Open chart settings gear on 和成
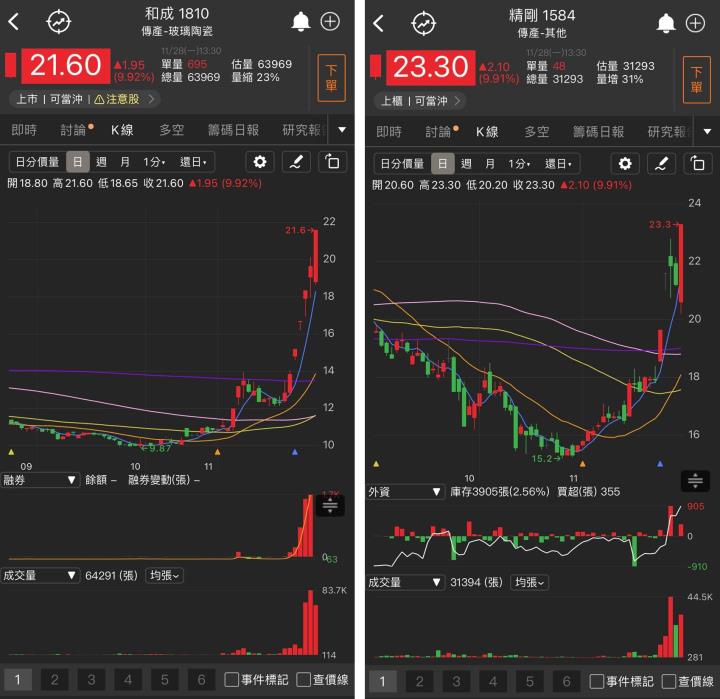This screenshot has width=720, height=699. 261,163
